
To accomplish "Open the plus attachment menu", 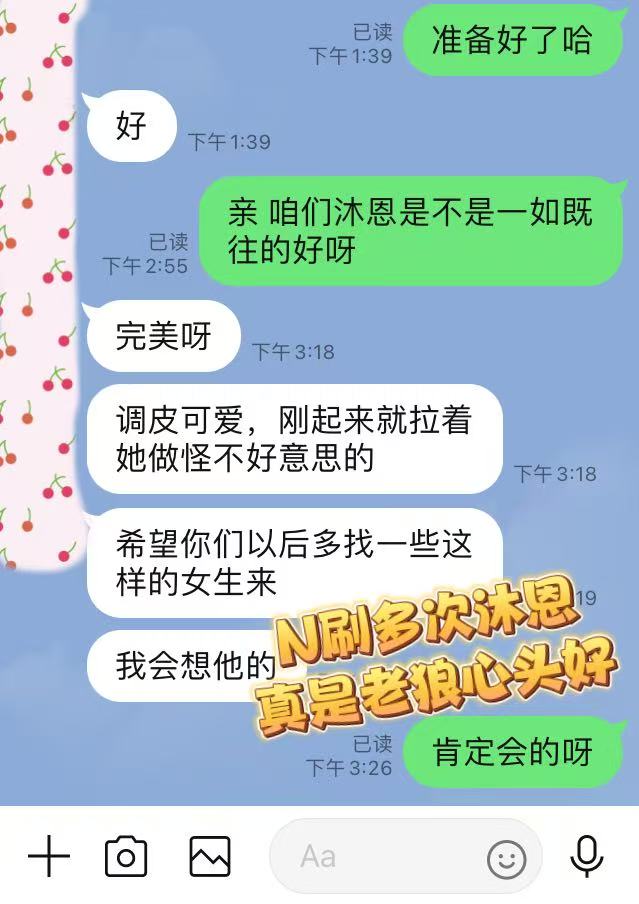I will [48, 857].
